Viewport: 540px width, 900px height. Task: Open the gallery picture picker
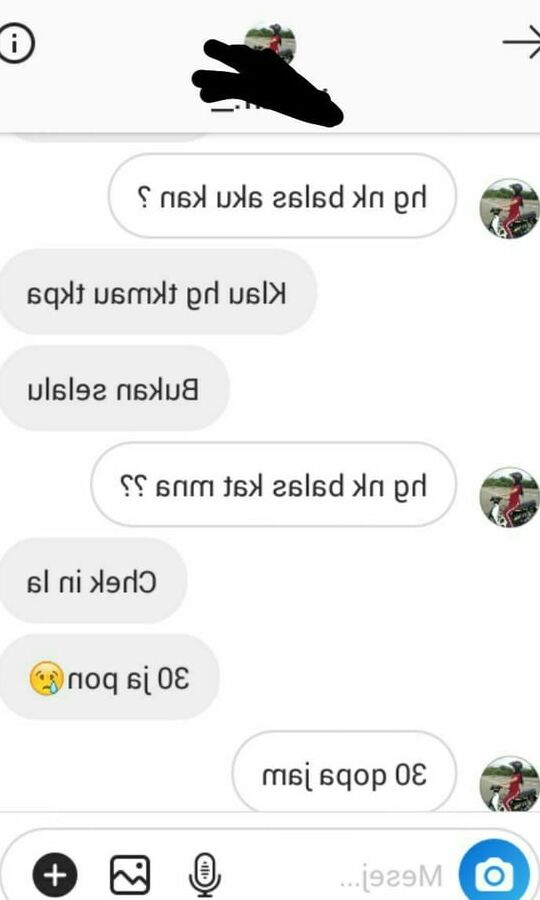[130, 875]
